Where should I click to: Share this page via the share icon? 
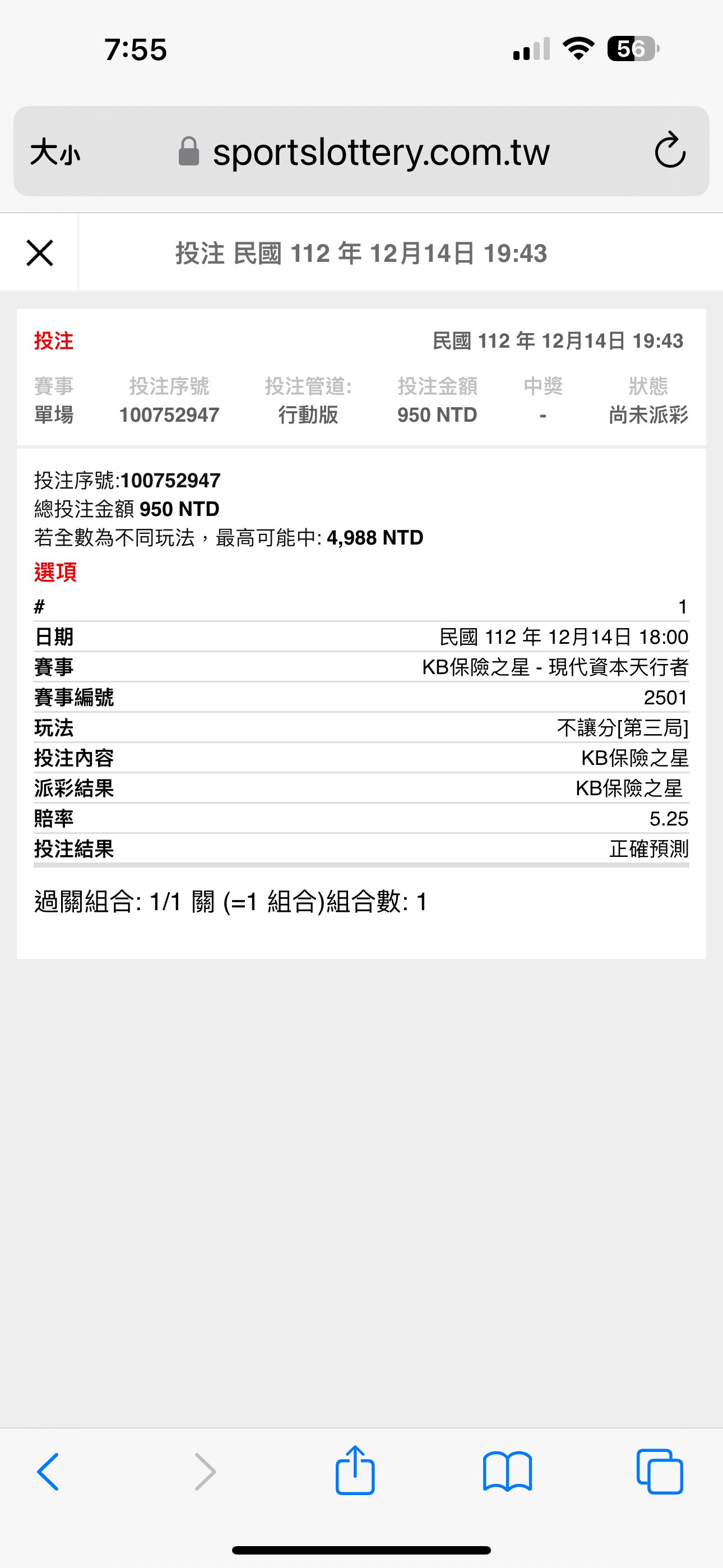point(355,1470)
